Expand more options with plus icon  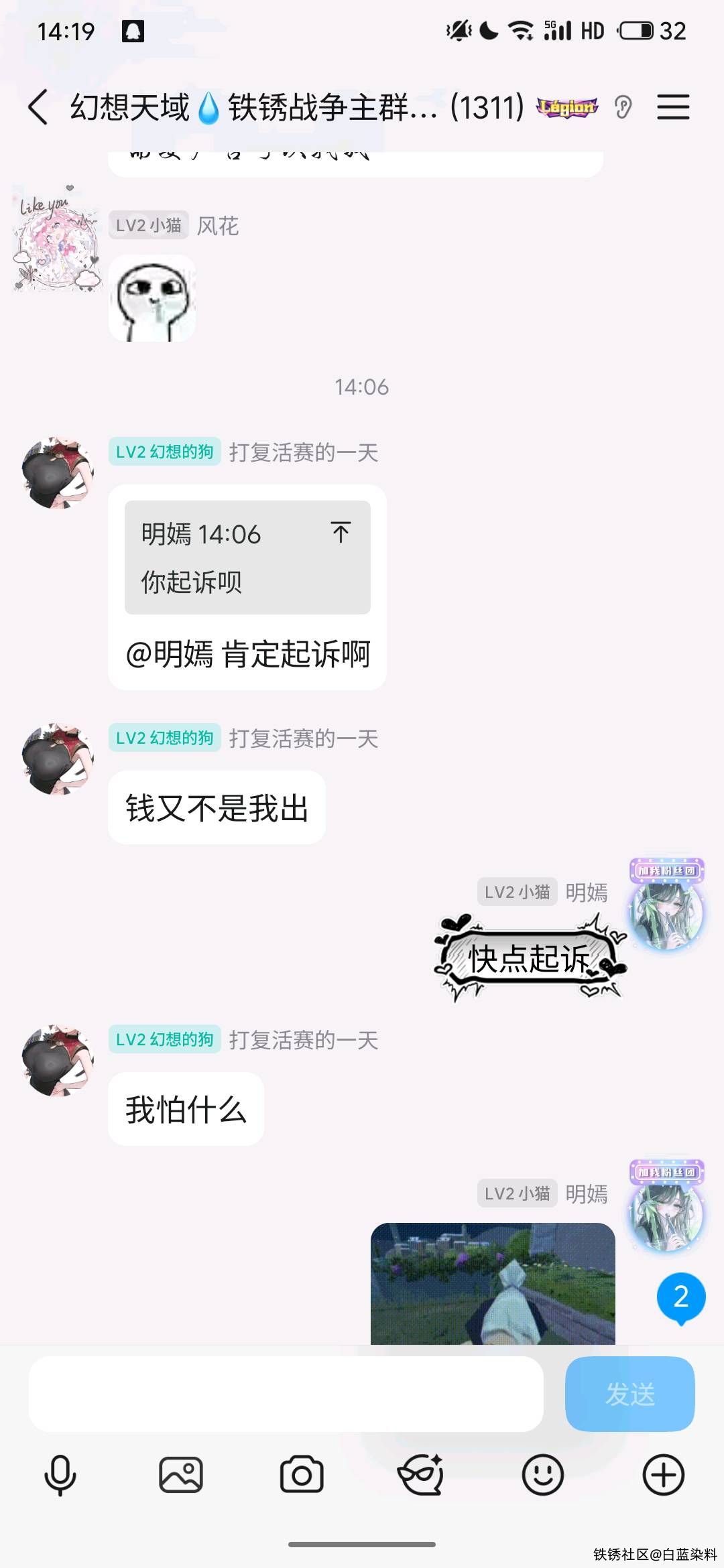[663, 1476]
